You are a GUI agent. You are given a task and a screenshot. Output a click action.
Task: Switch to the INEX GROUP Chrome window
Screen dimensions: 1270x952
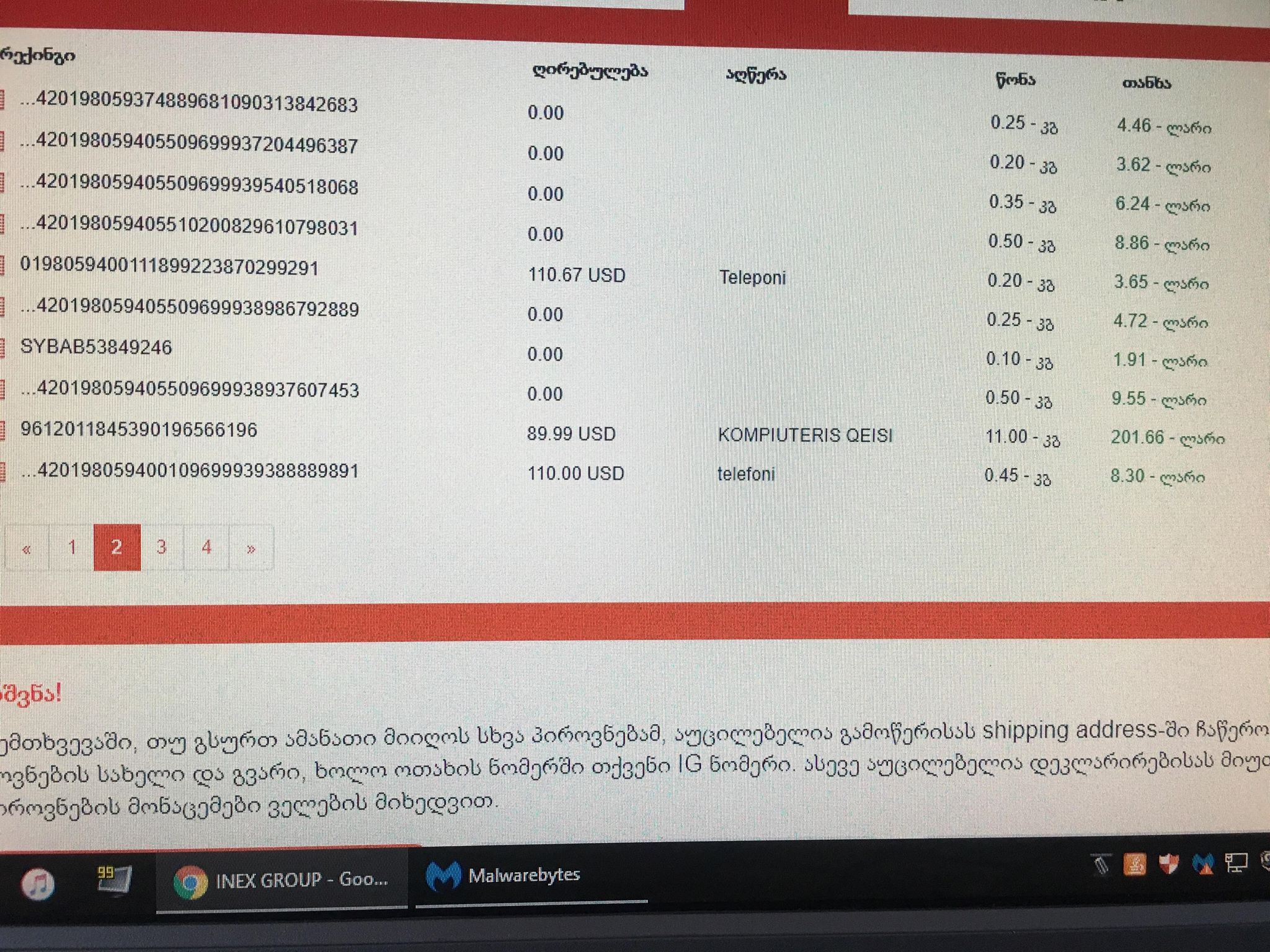[282, 881]
